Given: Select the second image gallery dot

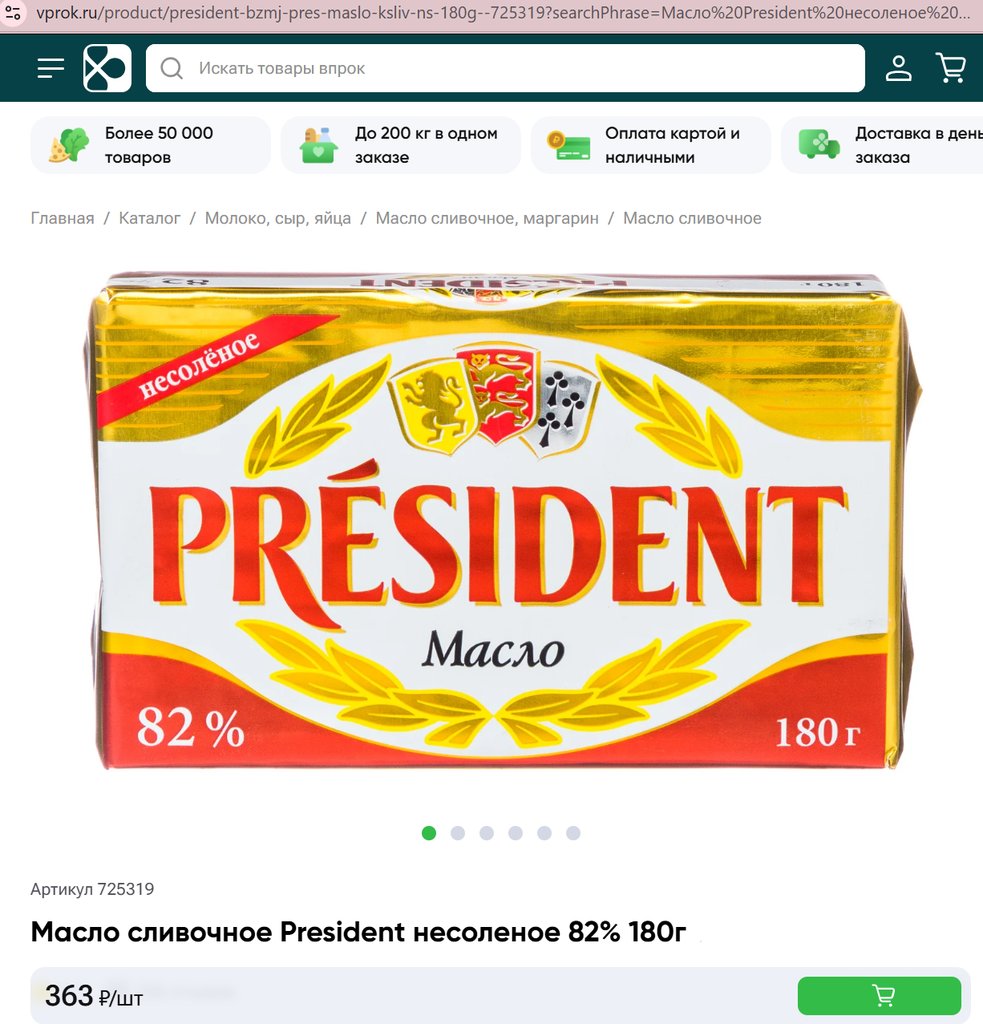Looking at the screenshot, I should click(x=458, y=833).
